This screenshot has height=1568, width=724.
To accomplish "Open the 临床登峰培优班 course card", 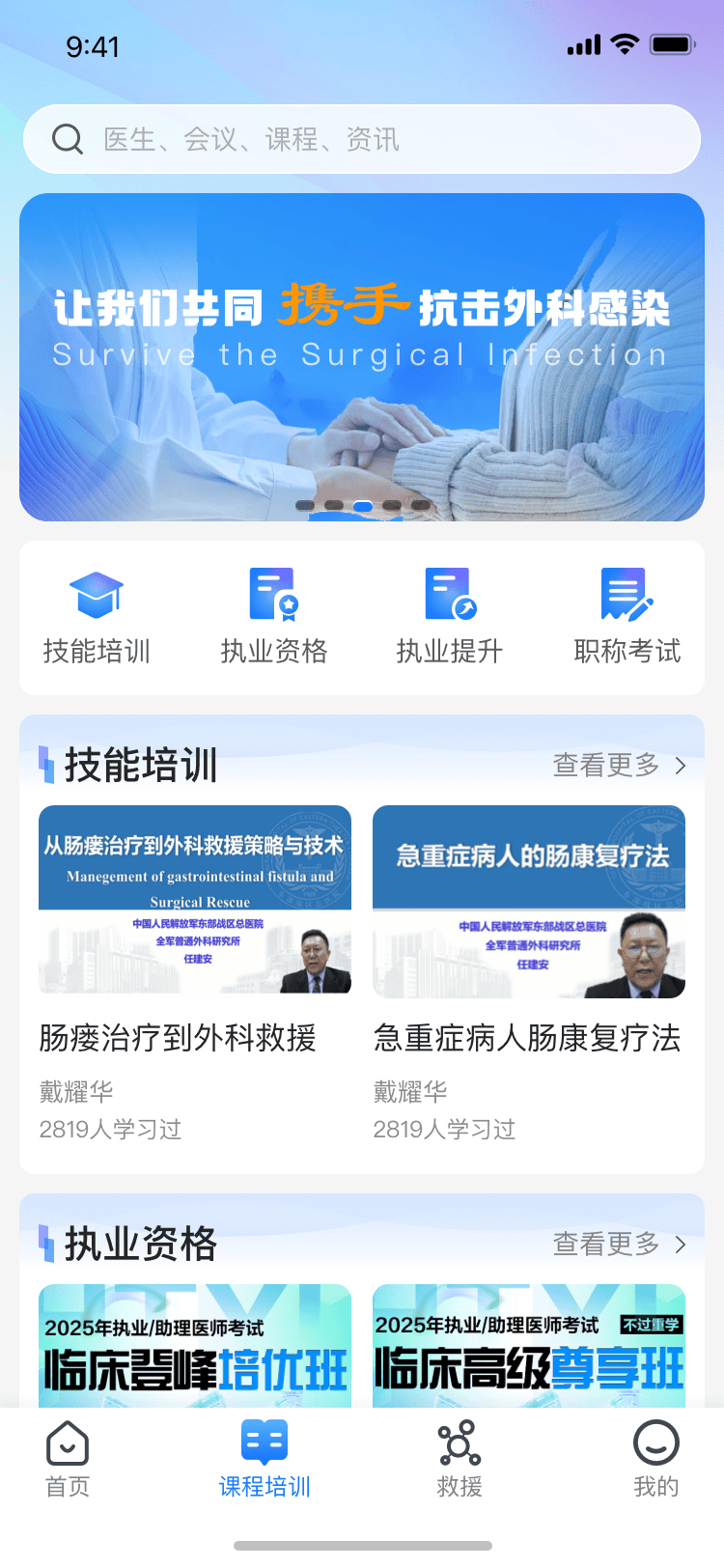I will coord(195,1346).
